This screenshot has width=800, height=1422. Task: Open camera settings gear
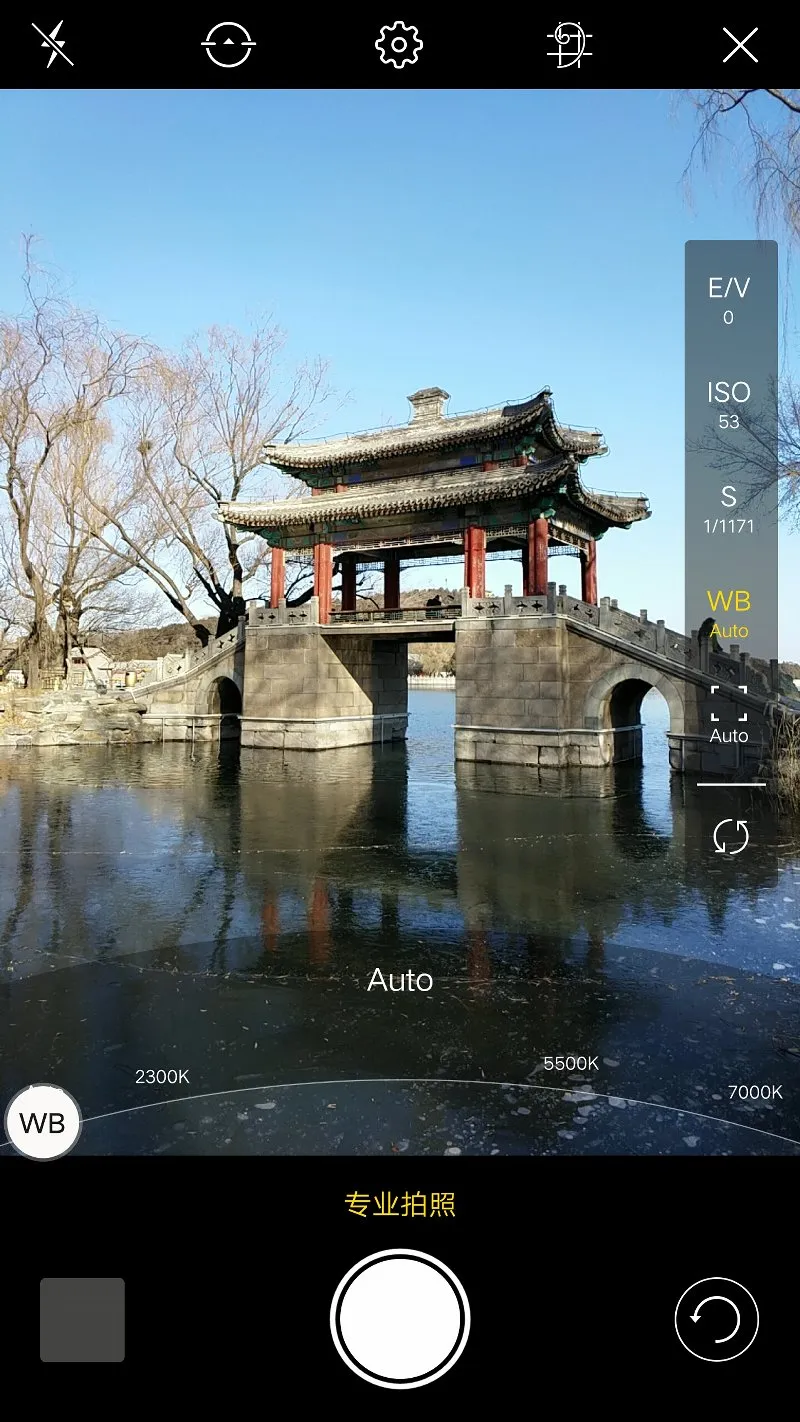tap(399, 45)
